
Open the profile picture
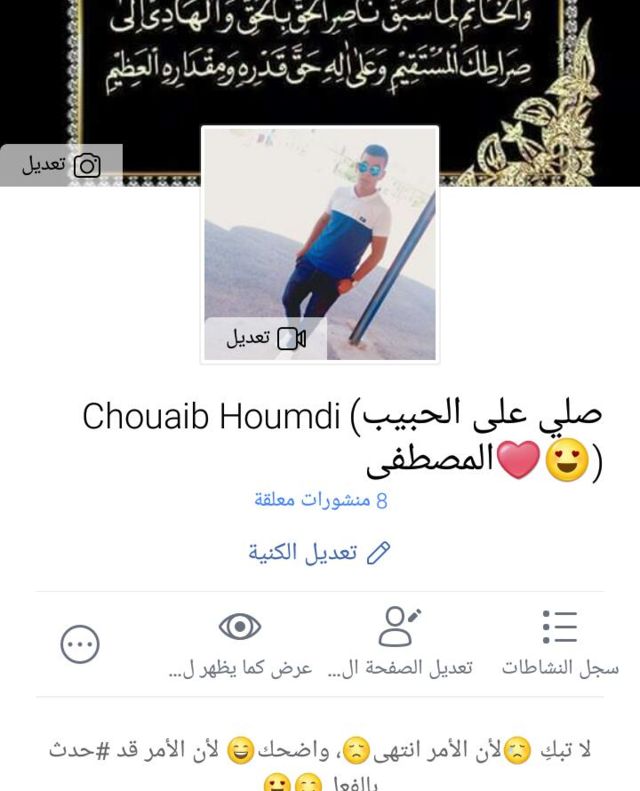[320, 230]
